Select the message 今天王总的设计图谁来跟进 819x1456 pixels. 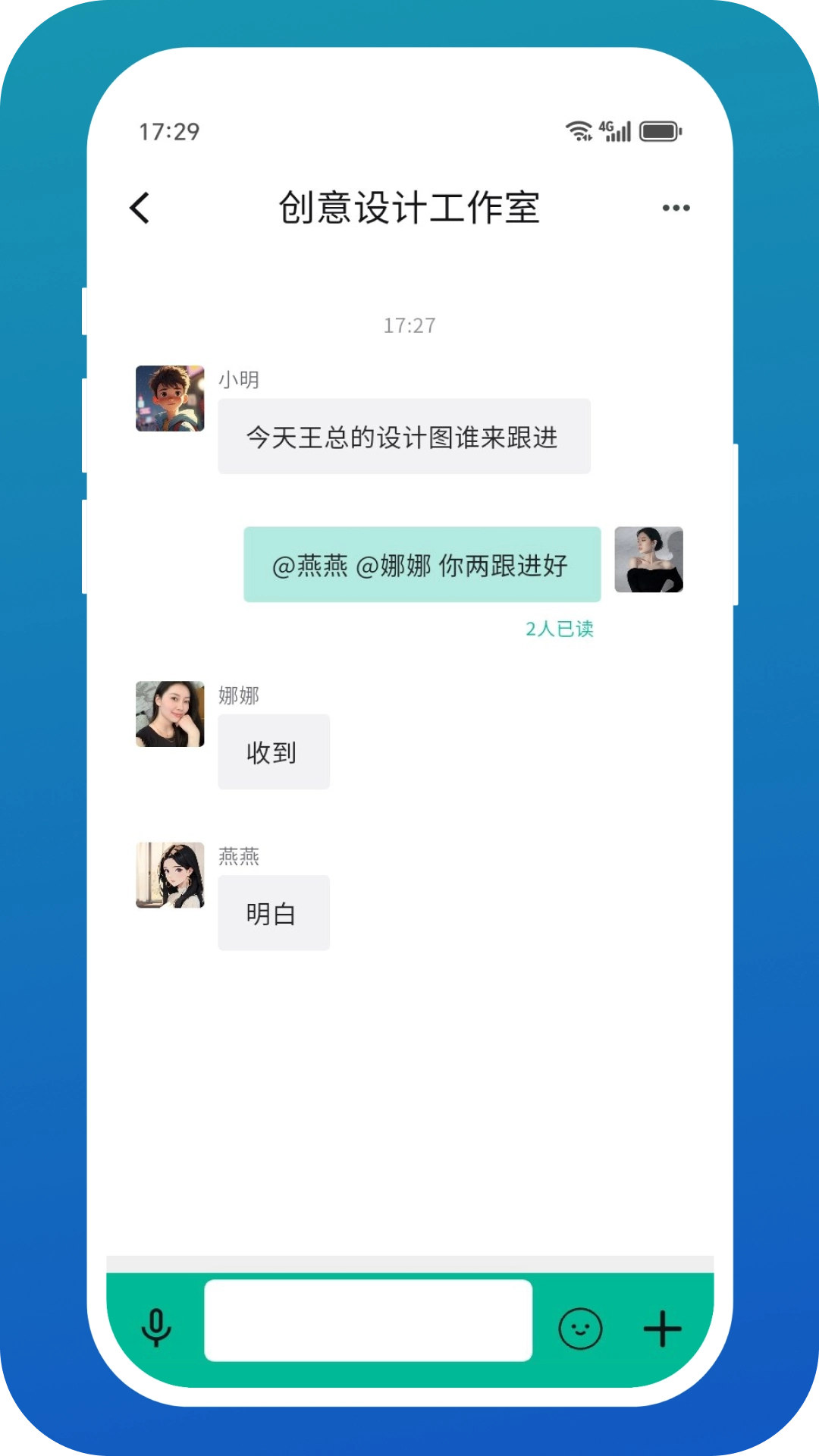[x=403, y=436]
